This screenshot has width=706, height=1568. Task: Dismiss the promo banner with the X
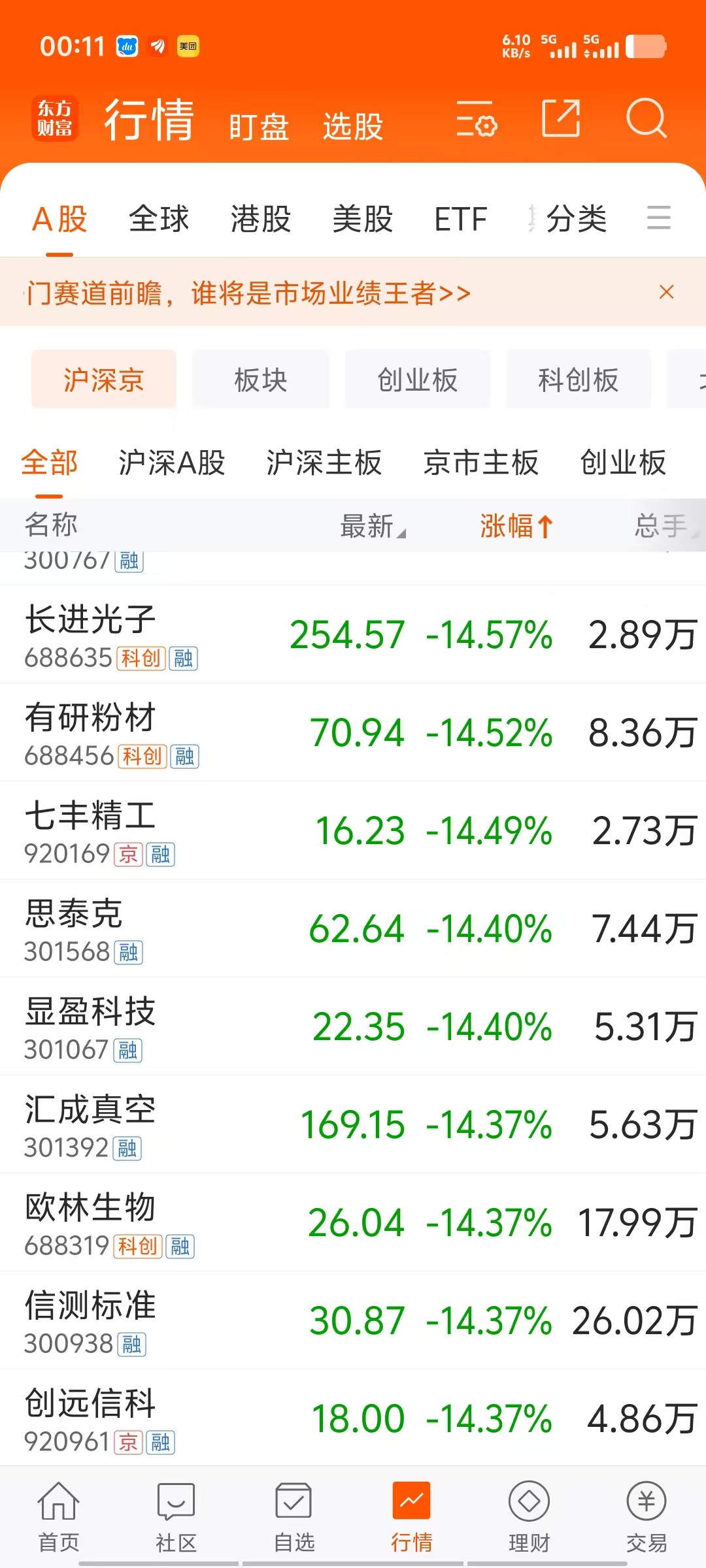point(666,292)
